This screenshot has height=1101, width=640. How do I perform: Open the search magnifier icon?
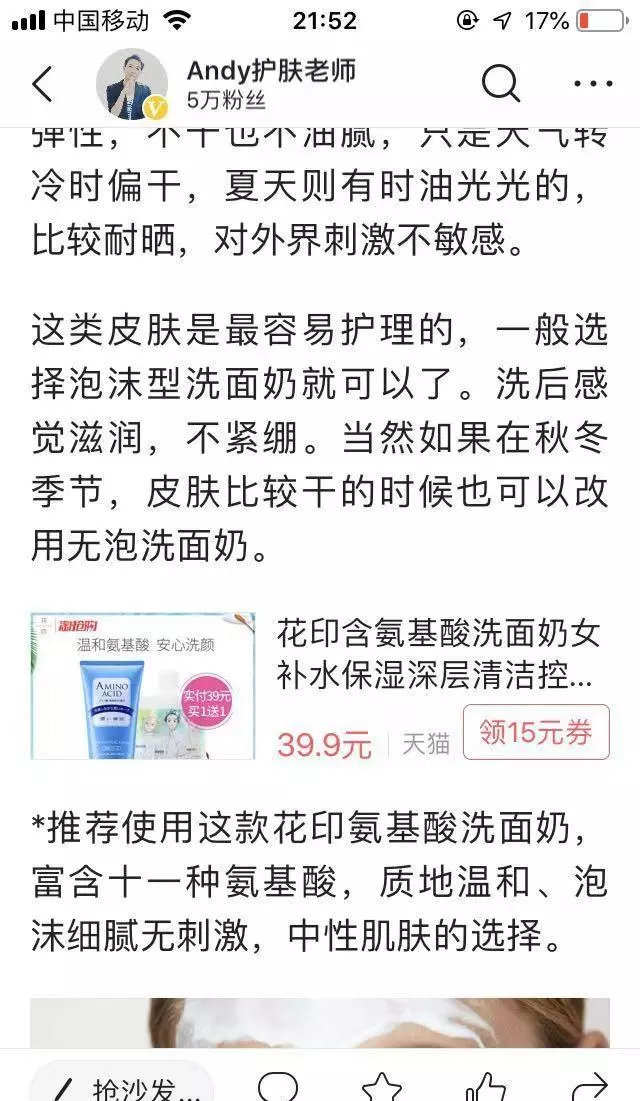pyautogui.click(x=501, y=84)
